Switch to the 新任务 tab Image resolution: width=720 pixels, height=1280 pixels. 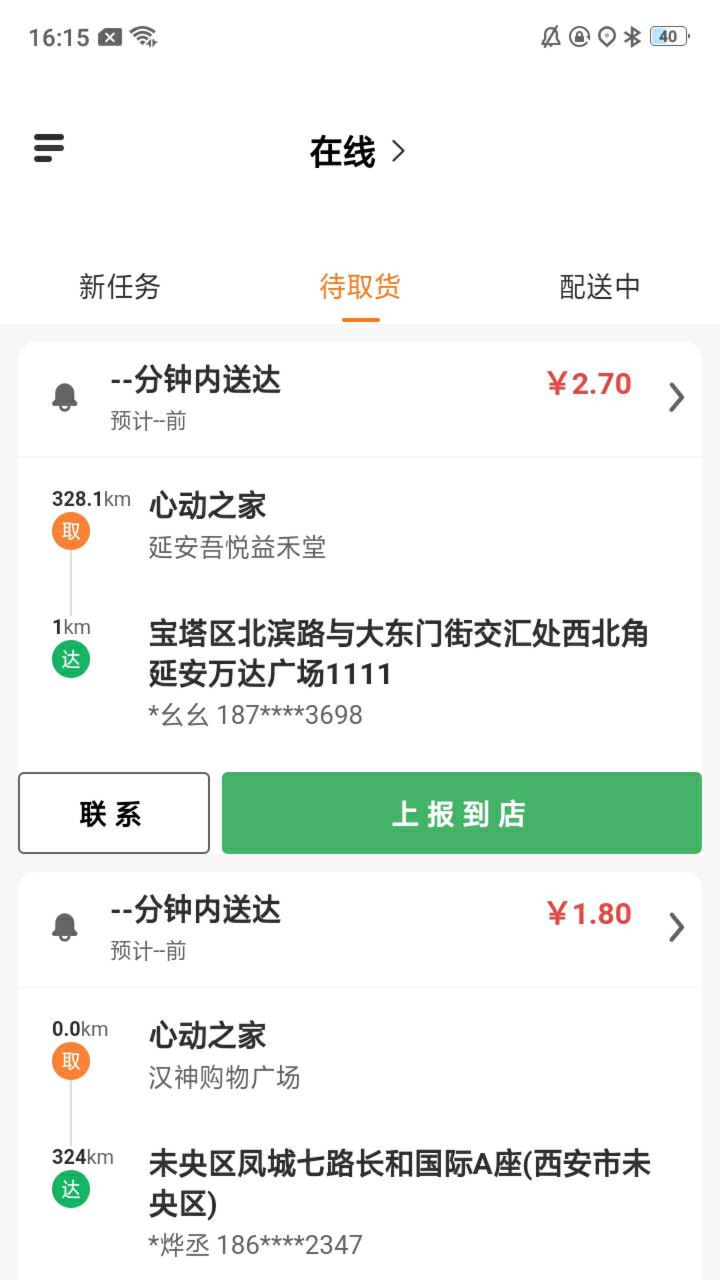pos(119,287)
